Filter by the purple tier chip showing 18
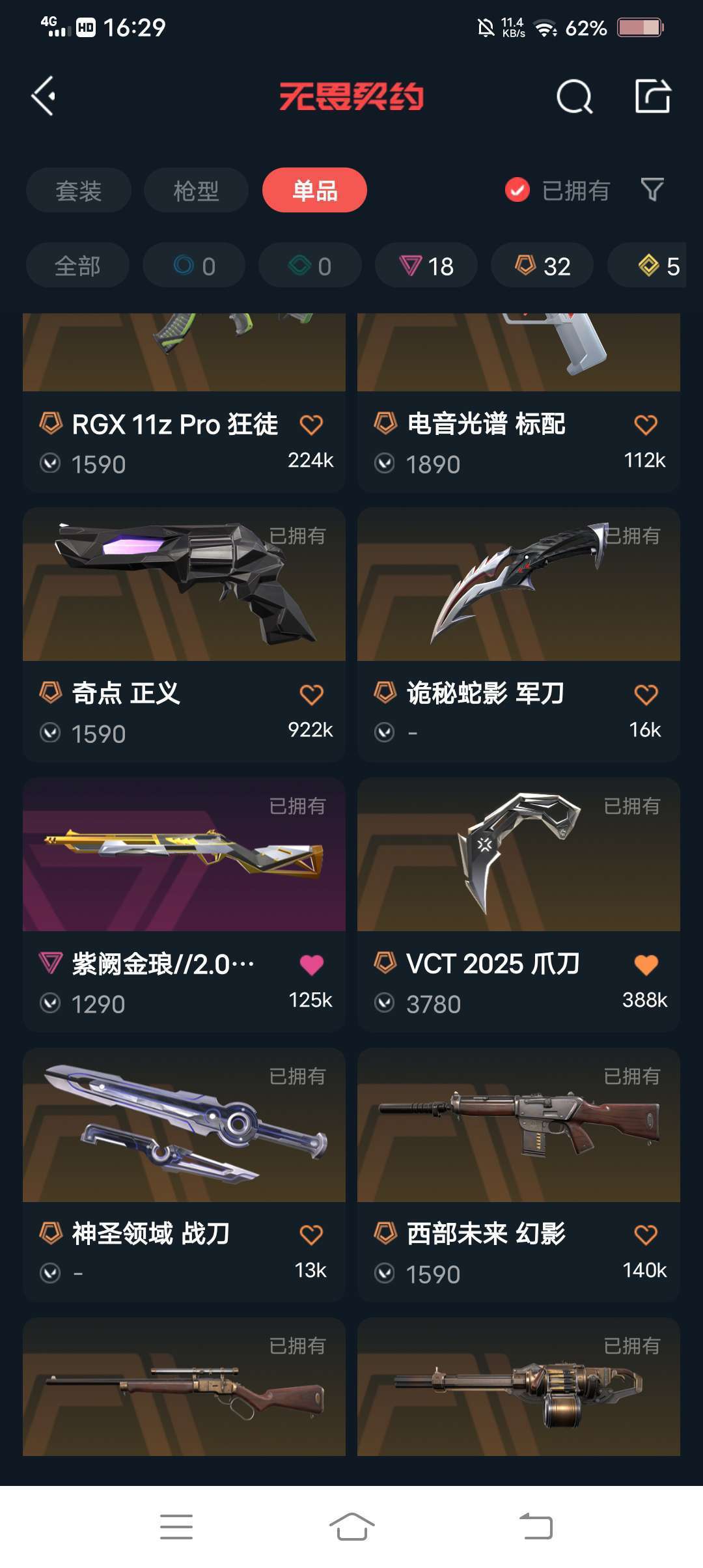 coord(426,266)
